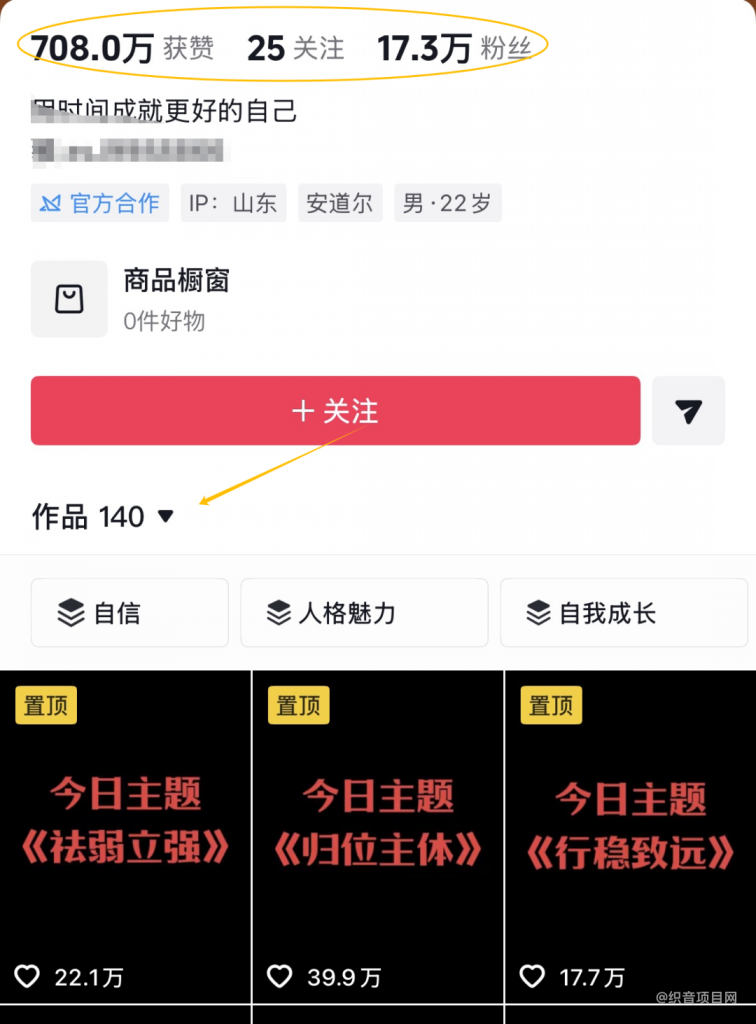Click the 25 关注 following count
The image size is (756, 1024).
coord(294,46)
